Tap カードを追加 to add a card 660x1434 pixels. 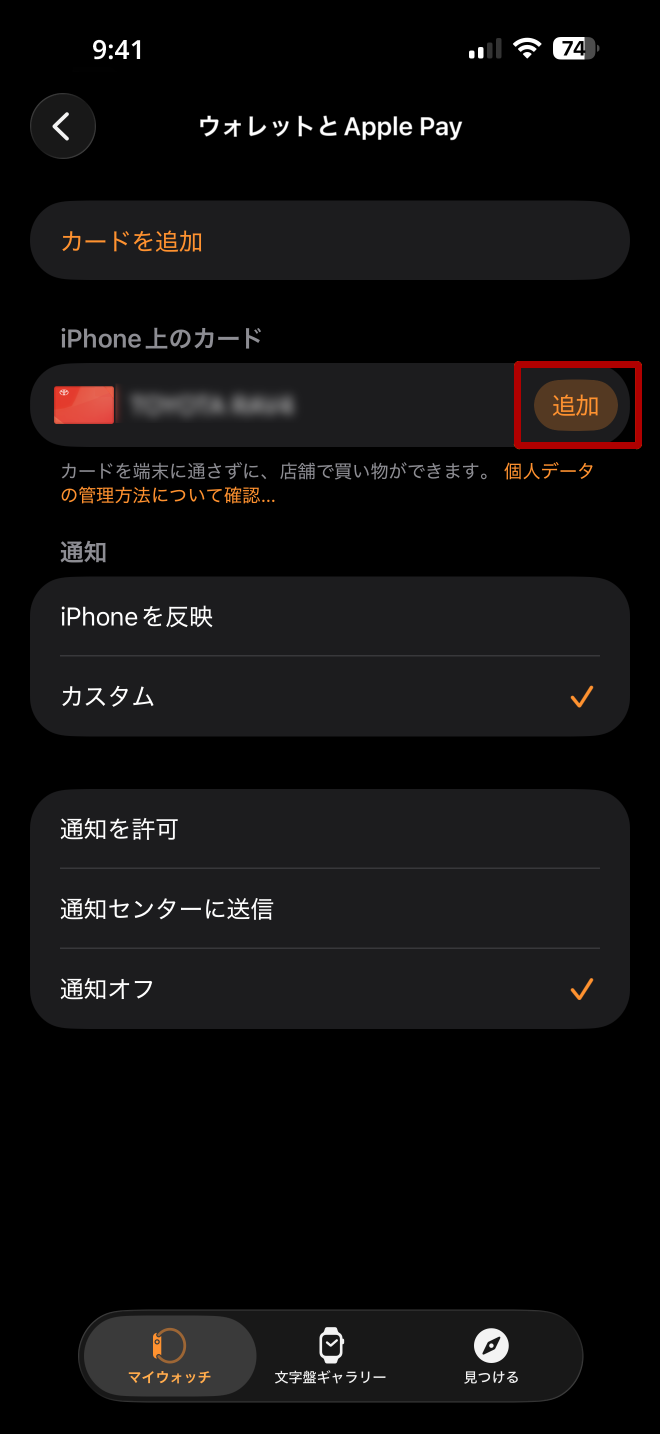[330, 241]
